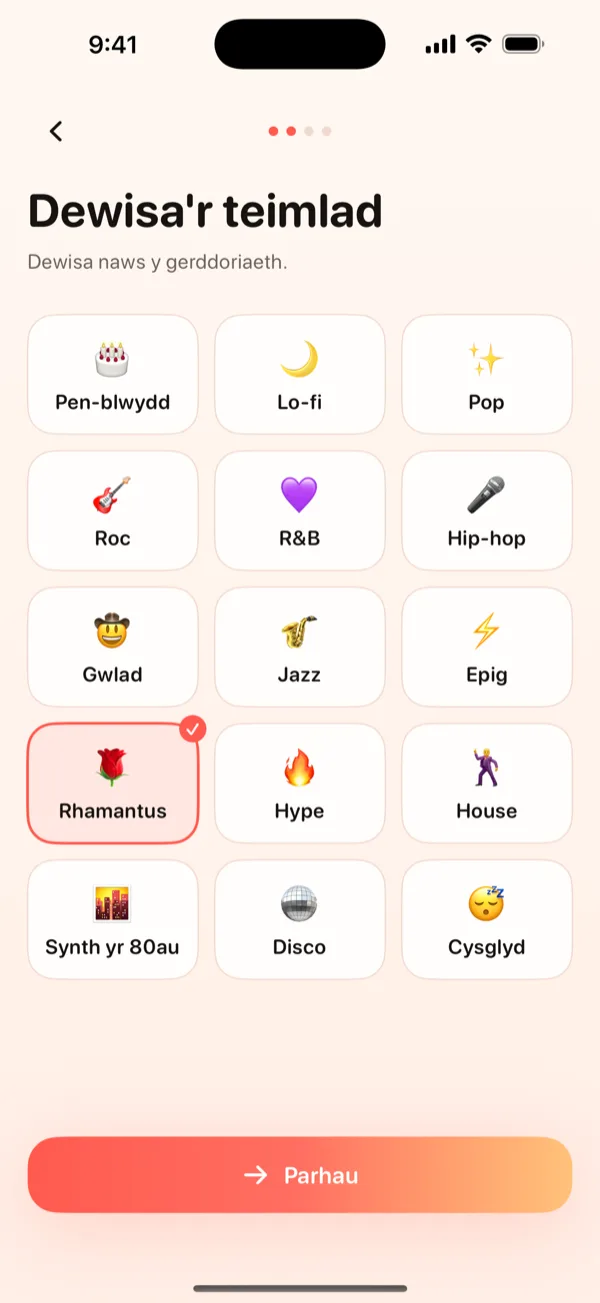Choose the Epig lightning tile

pos(487,647)
